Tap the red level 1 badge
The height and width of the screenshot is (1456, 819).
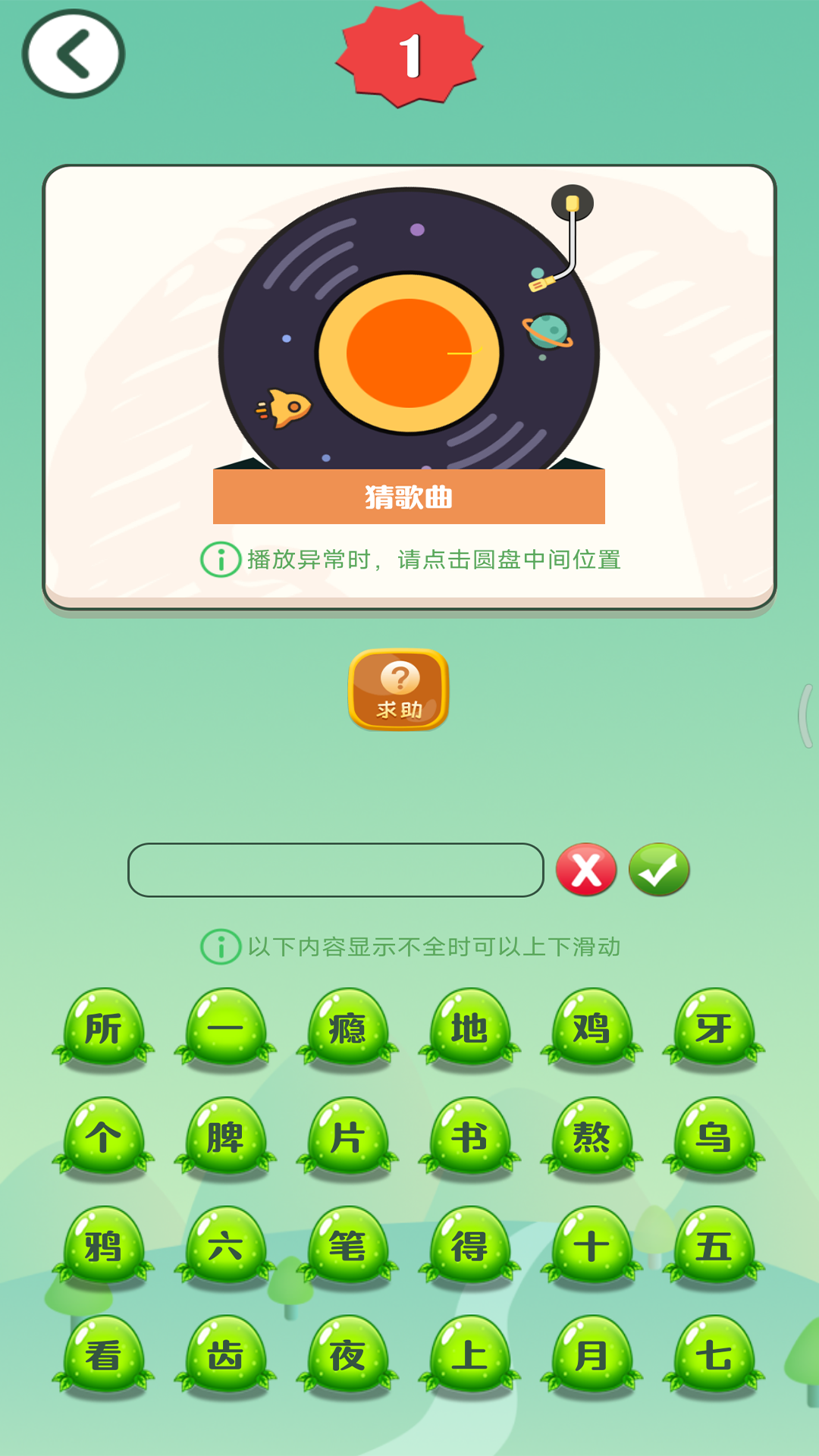(x=409, y=55)
